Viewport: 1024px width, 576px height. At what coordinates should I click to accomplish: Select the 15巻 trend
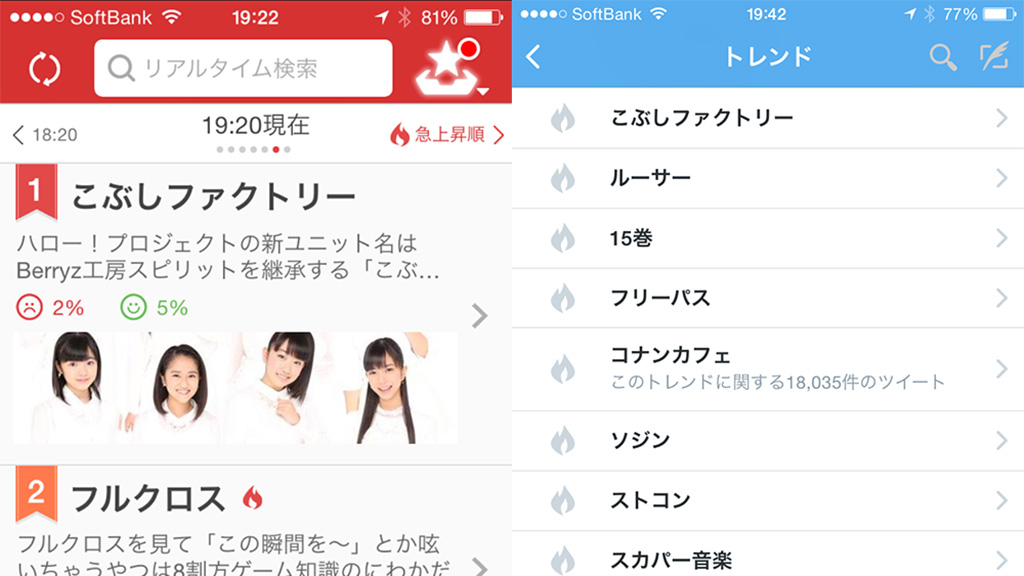tap(768, 239)
